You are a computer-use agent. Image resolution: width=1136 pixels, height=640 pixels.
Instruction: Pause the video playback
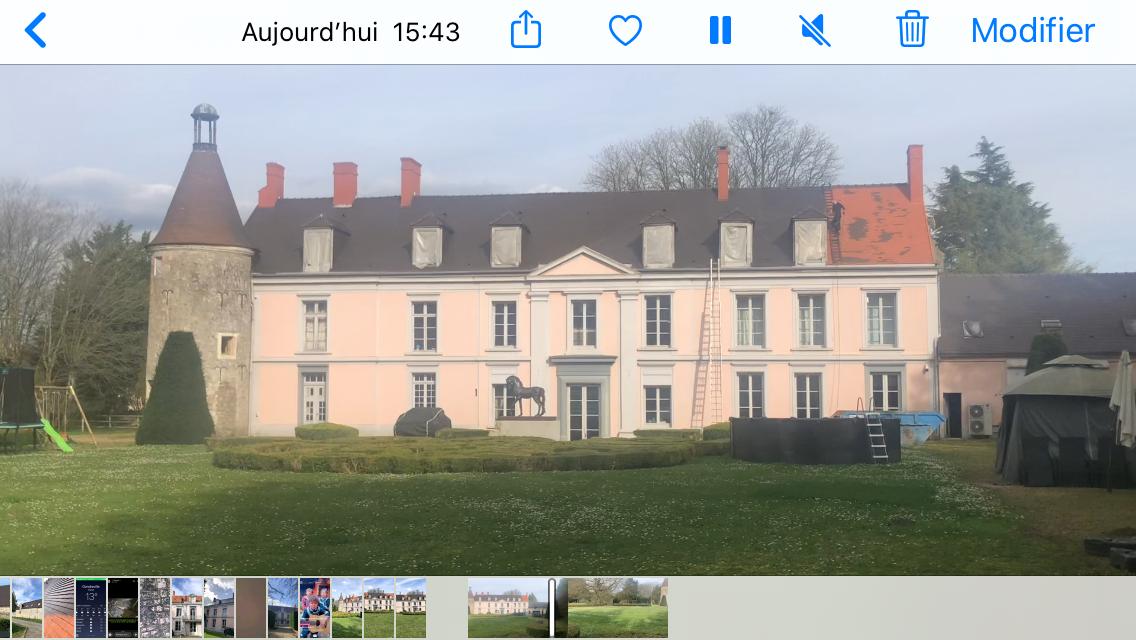click(x=720, y=30)
